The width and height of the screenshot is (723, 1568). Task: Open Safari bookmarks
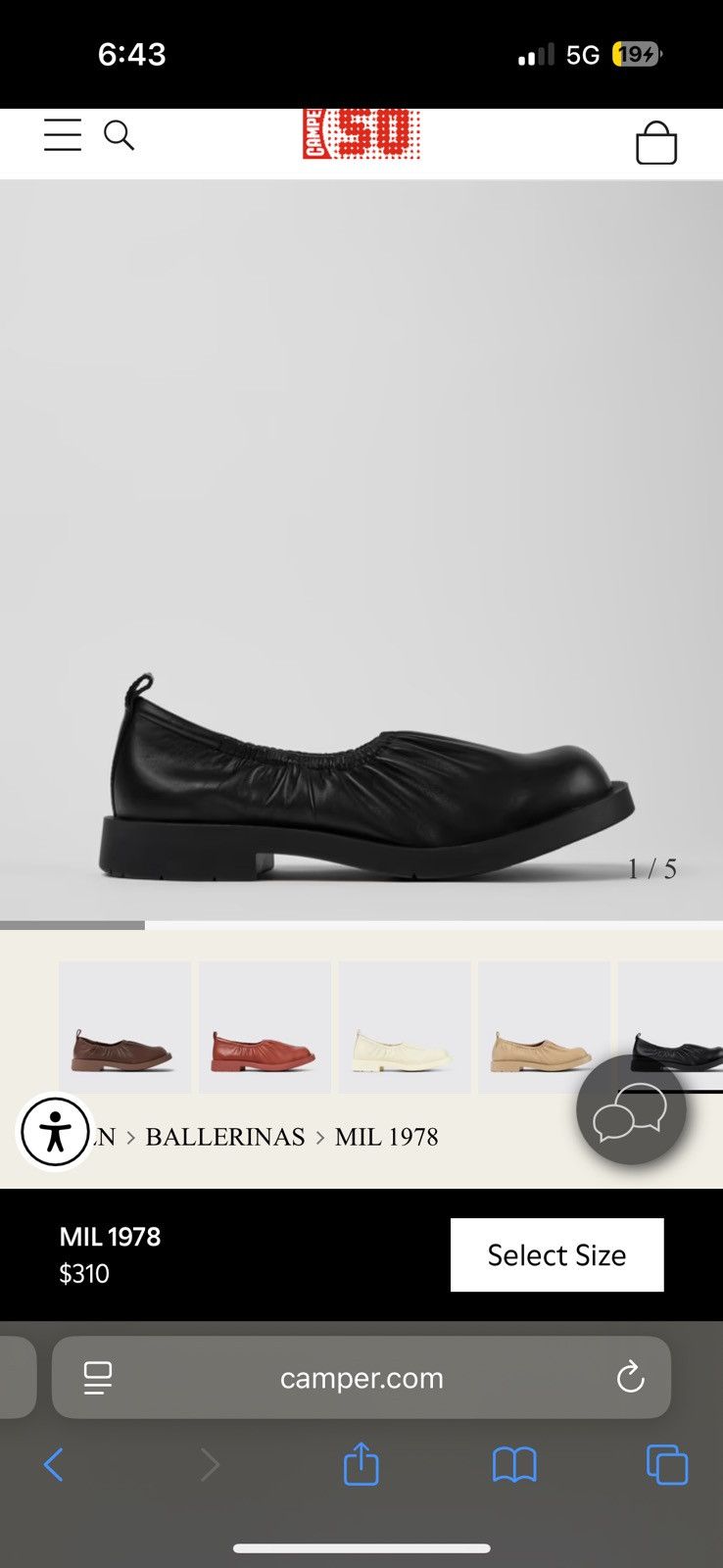point(514,1465)
